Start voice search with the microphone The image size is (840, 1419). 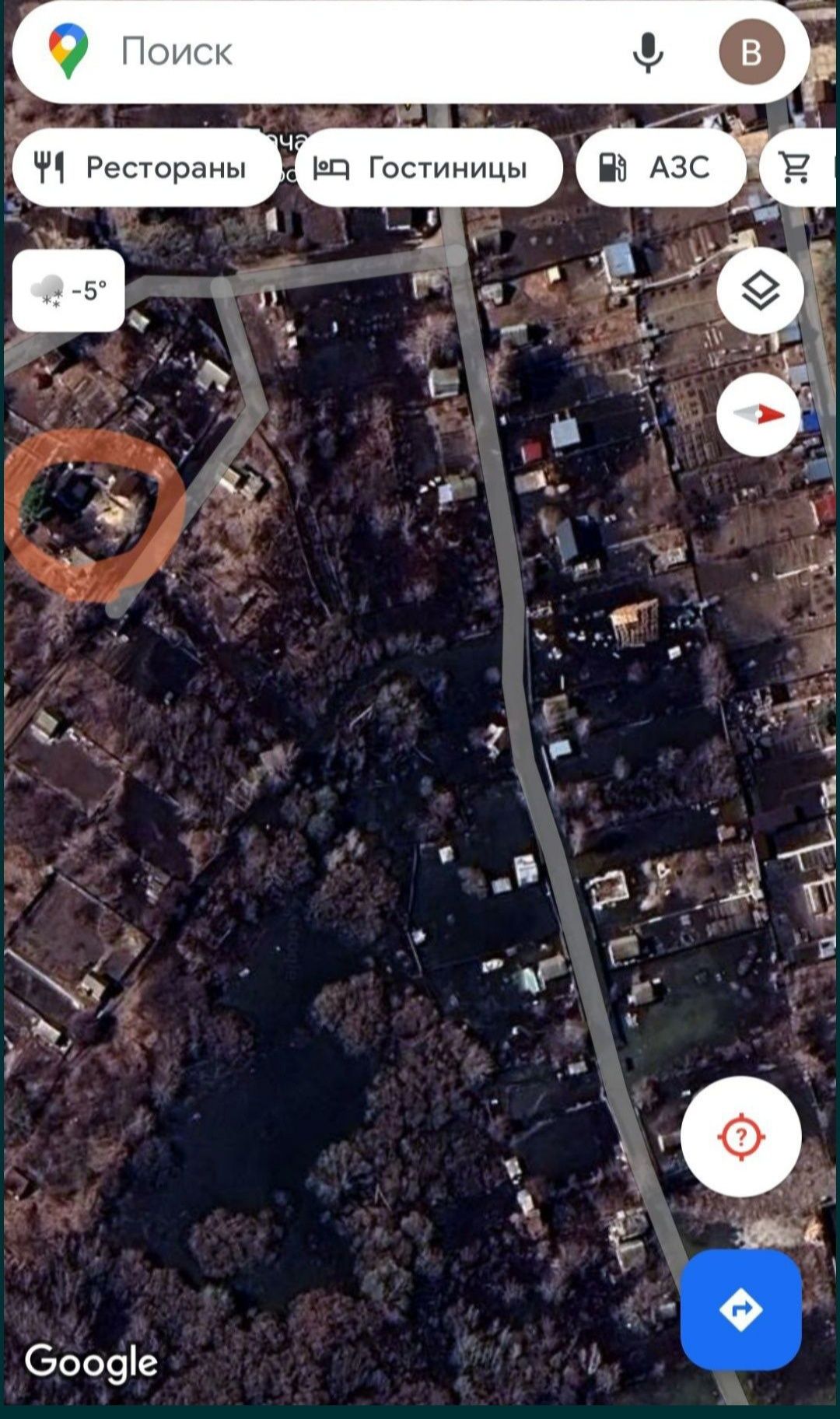(647, 52)
